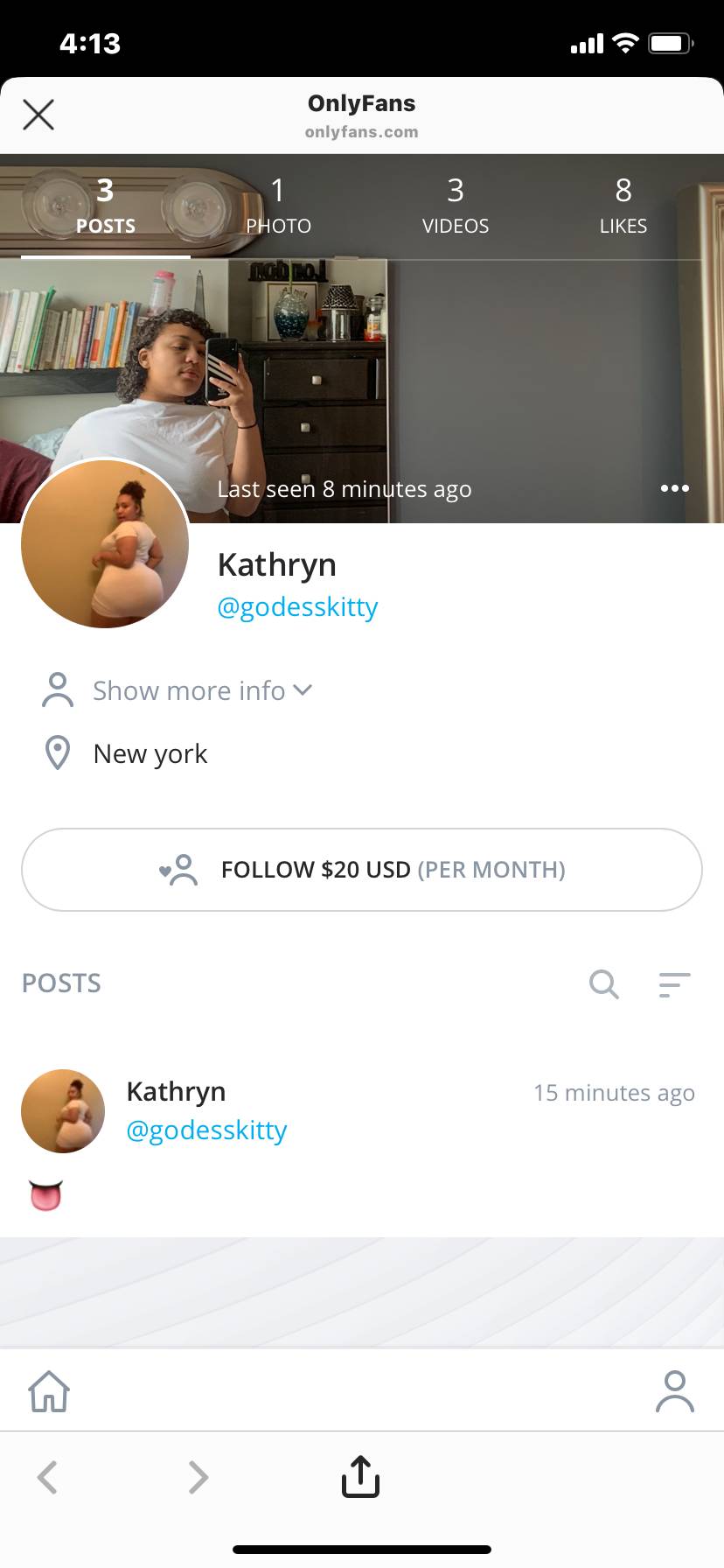The height and width of the screenshot is (1568, 724).
Task: Switch to the Videos tab
Action: coord(455,206)
